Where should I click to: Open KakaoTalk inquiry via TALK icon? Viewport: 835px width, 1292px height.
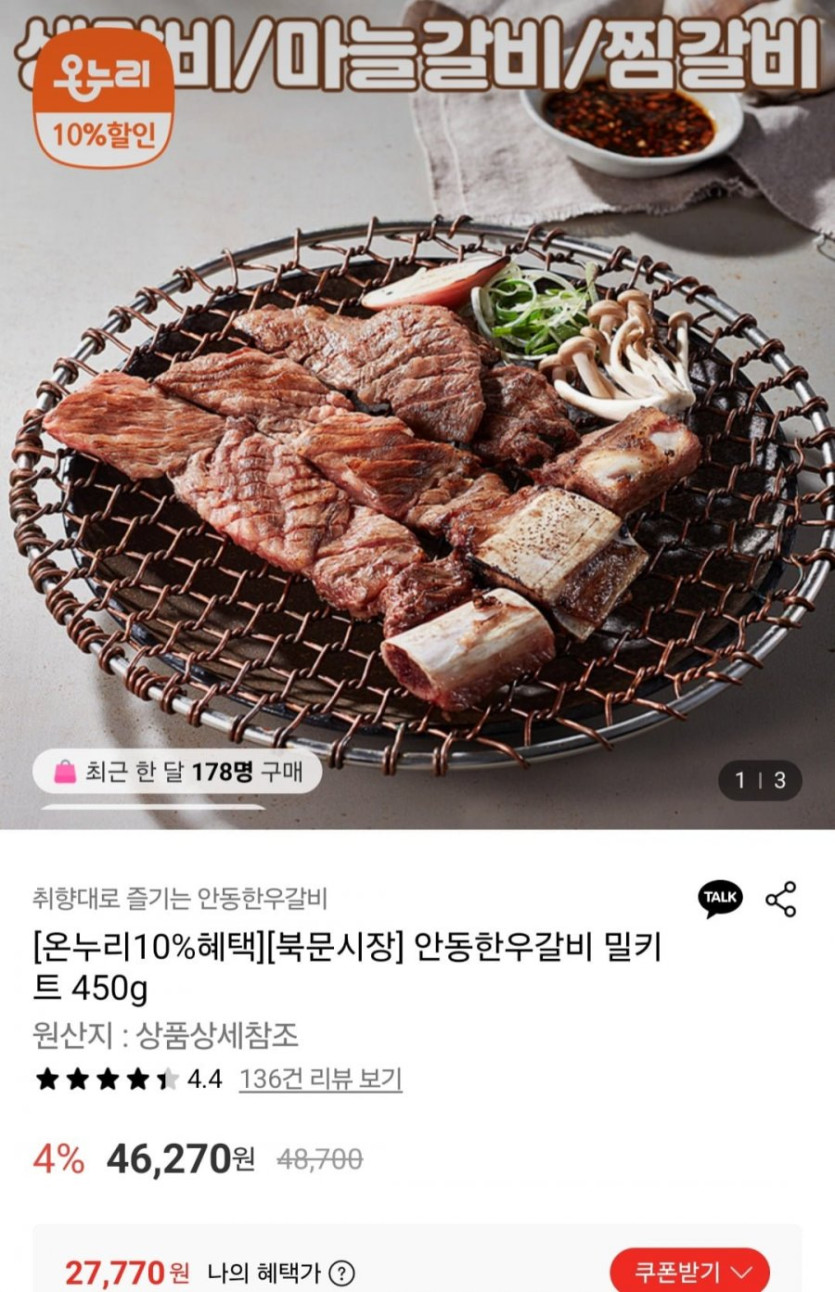click(720, 898)
